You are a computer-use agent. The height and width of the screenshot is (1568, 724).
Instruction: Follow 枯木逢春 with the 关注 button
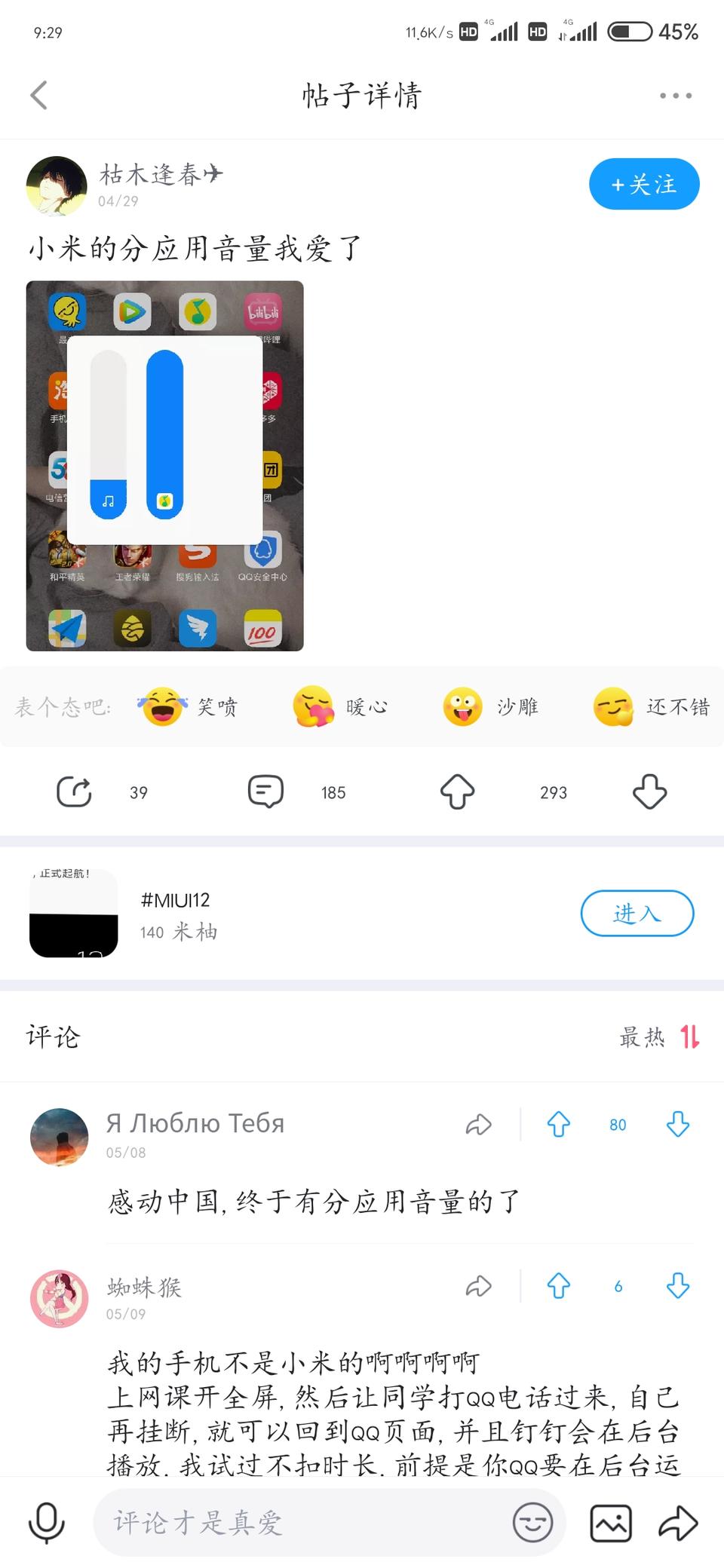[x=644, y=184]
